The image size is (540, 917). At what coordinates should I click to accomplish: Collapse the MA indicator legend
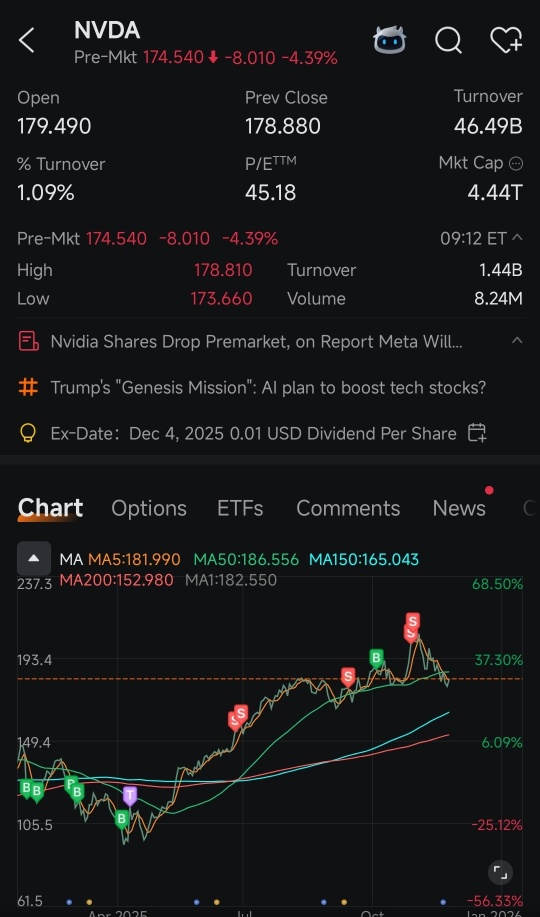click(x=34, y=559)
